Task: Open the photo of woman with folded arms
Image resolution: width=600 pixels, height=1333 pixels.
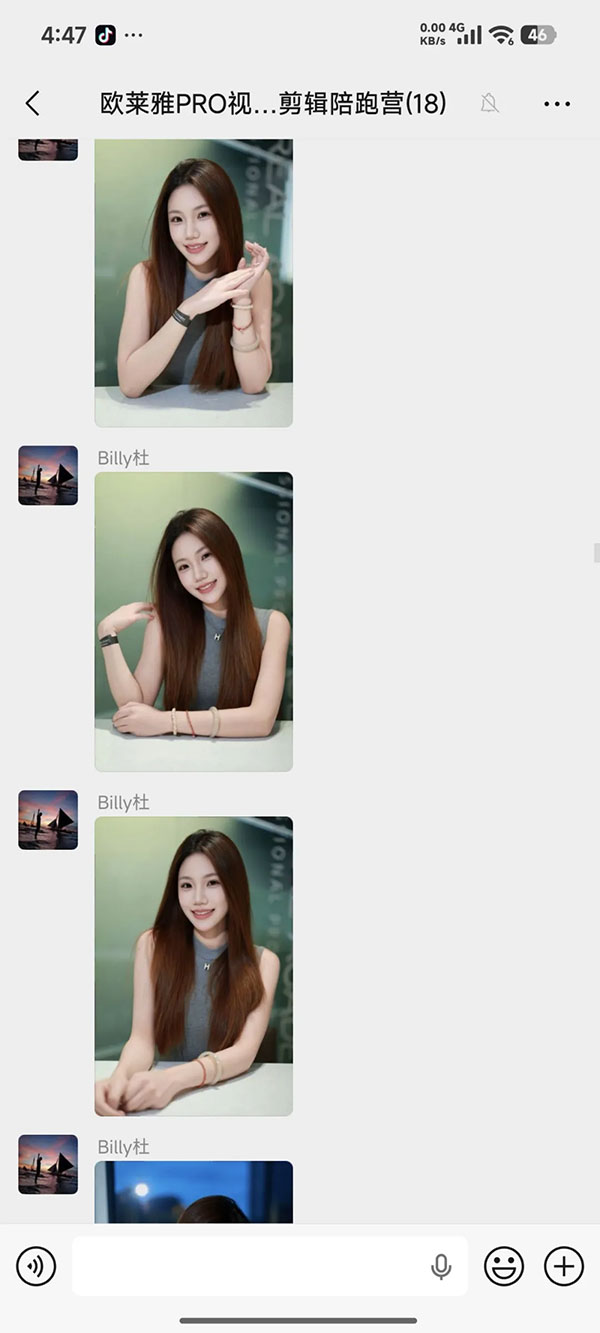Action: point(194,622)
